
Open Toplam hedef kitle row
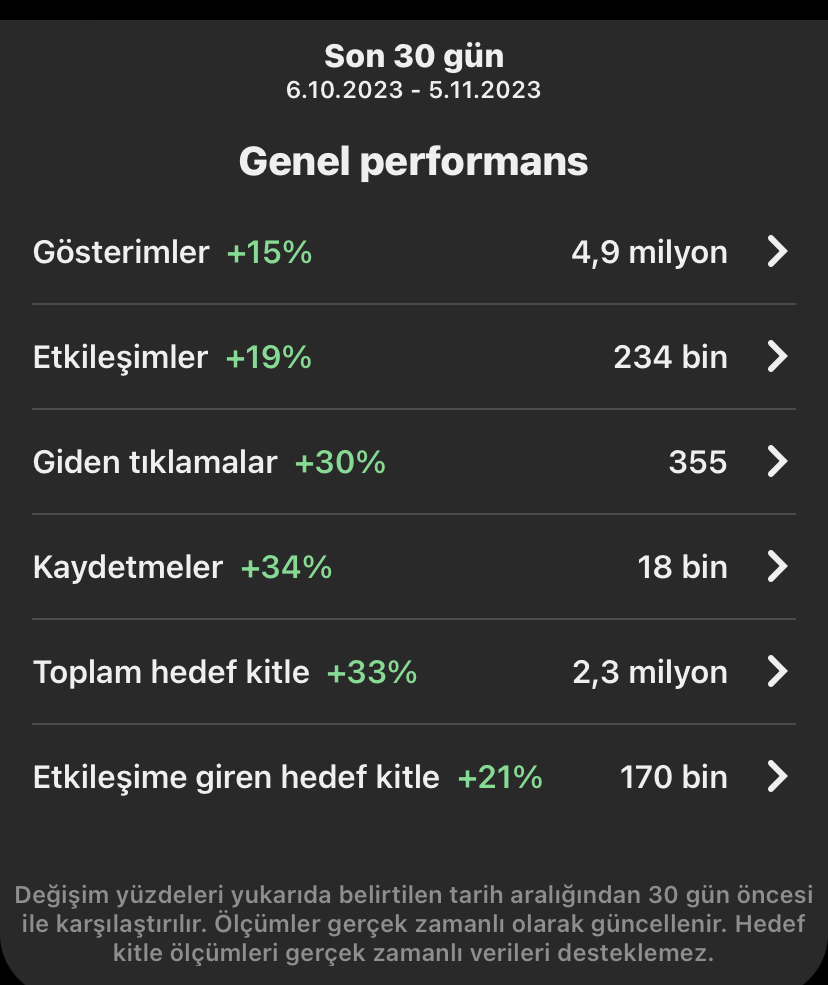[x=414, y=672]
